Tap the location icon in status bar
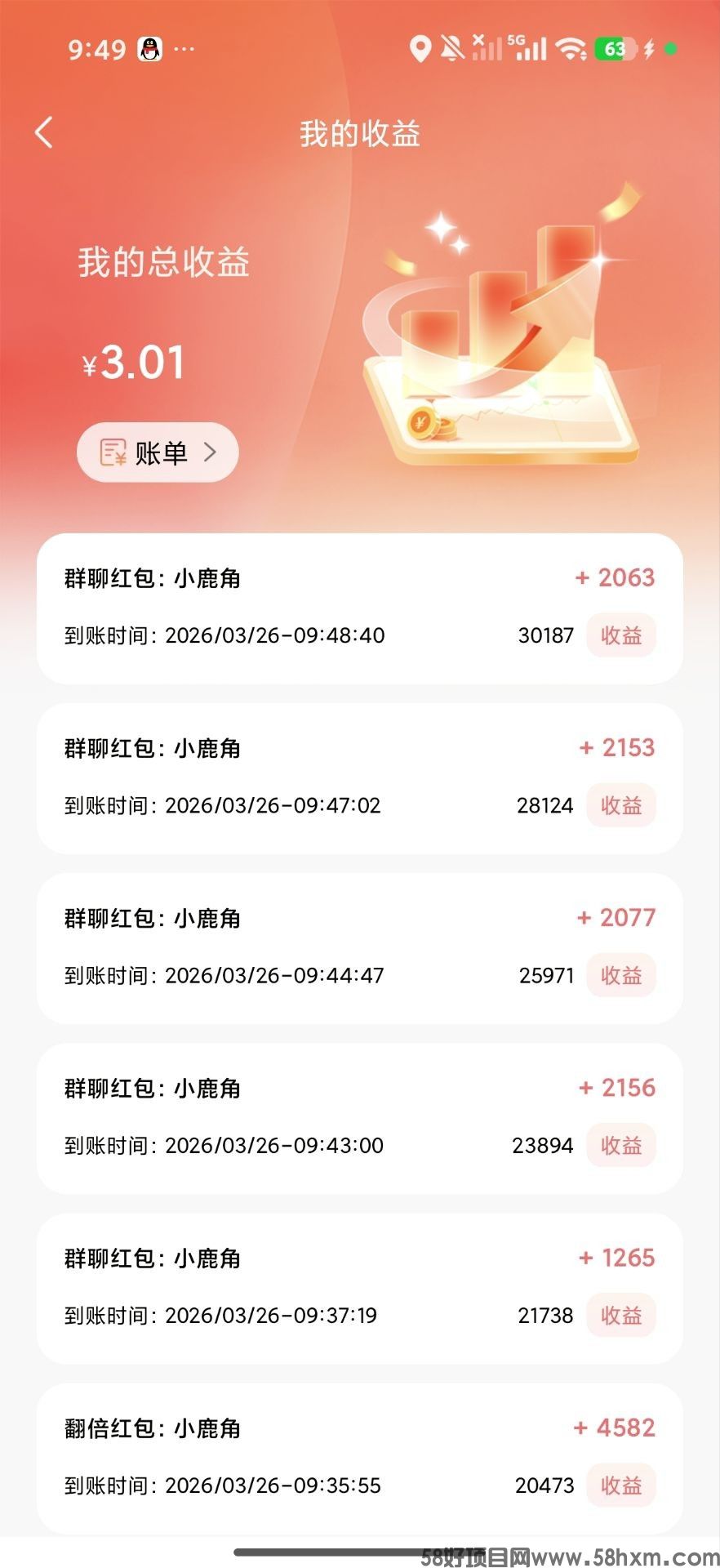Viewport: 720px width, 1568px height. click(421, 48)
